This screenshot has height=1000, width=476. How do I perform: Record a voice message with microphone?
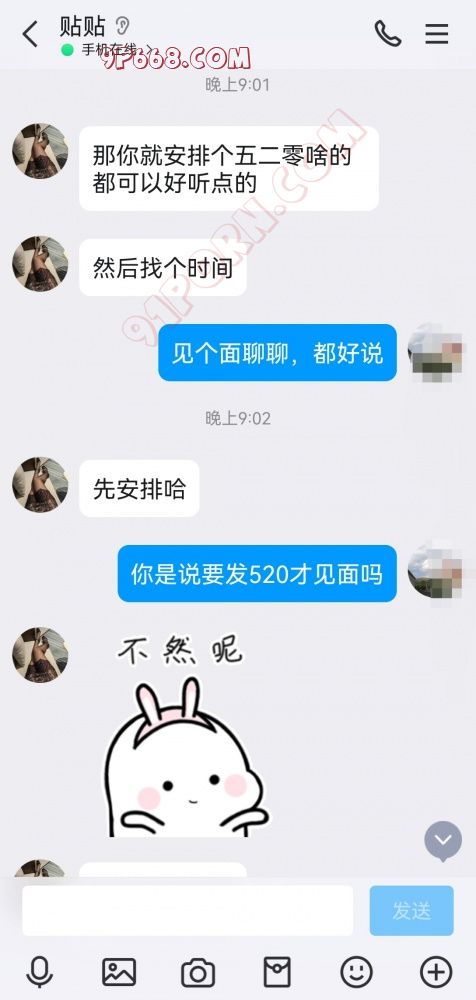pos(40,973)
